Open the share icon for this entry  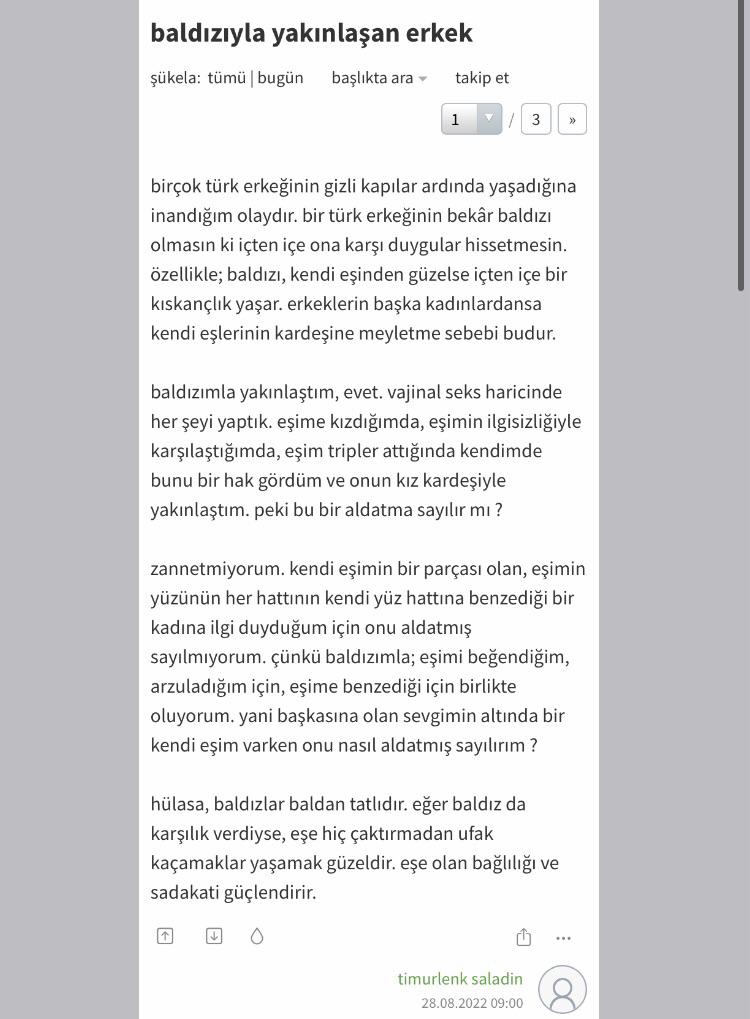[x=522, y=936]
